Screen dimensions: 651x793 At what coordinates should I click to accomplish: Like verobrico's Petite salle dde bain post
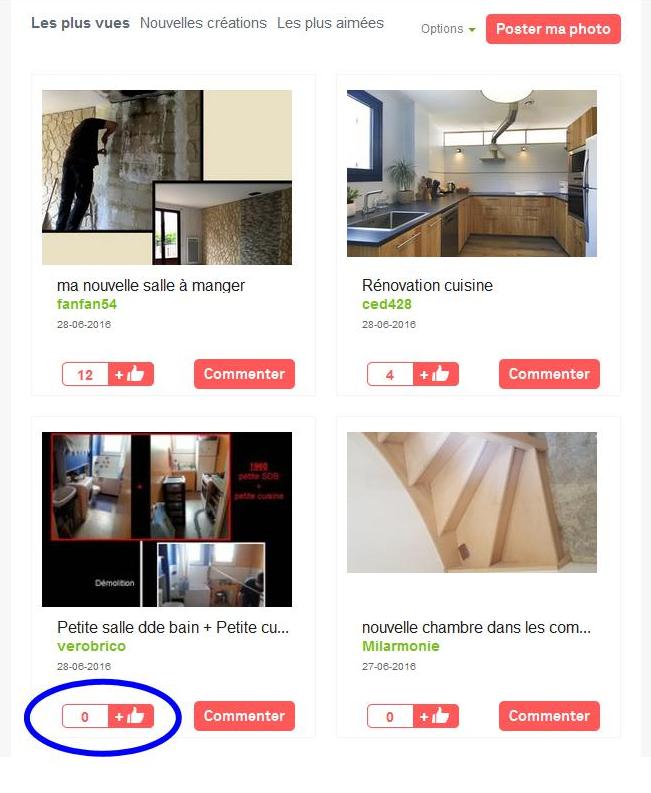click(x=131, y=716)
